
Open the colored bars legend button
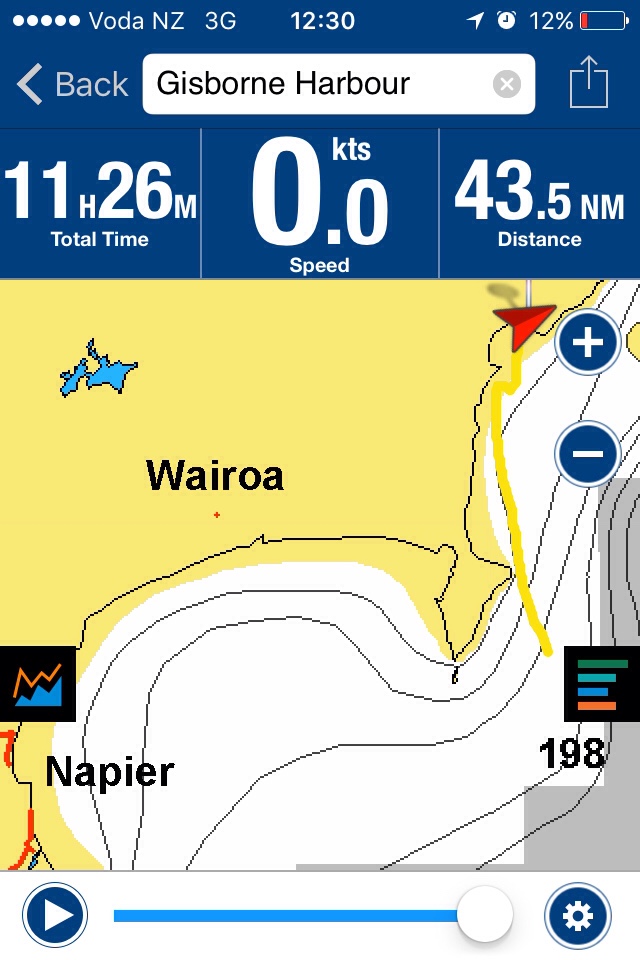click(603, 684)
